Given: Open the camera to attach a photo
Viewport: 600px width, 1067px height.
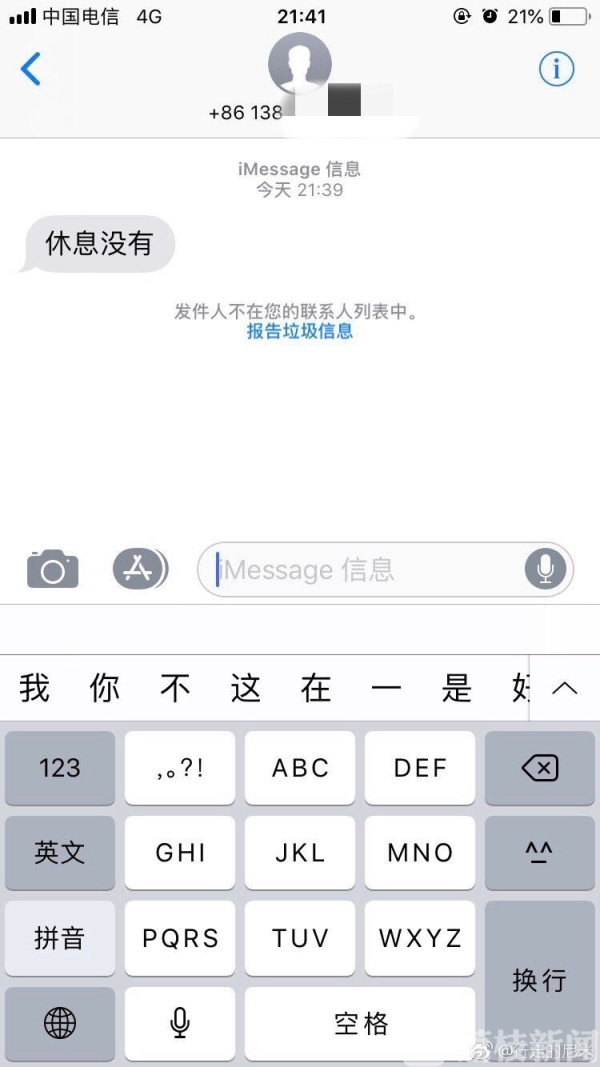Looking at the screenshot, I should [52, 569].
